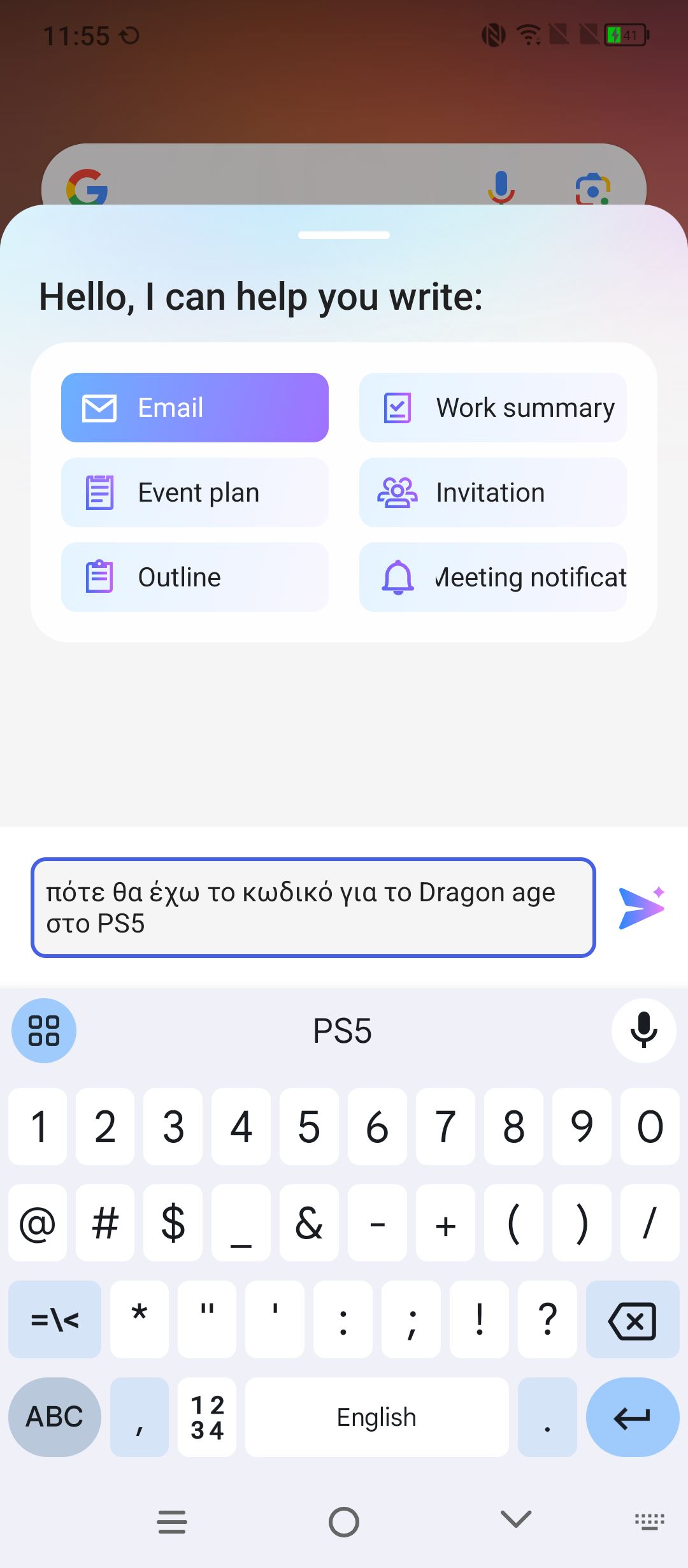Pick the Invitation template
Screen dimensions: 688x1568
(x=492, y=493)
